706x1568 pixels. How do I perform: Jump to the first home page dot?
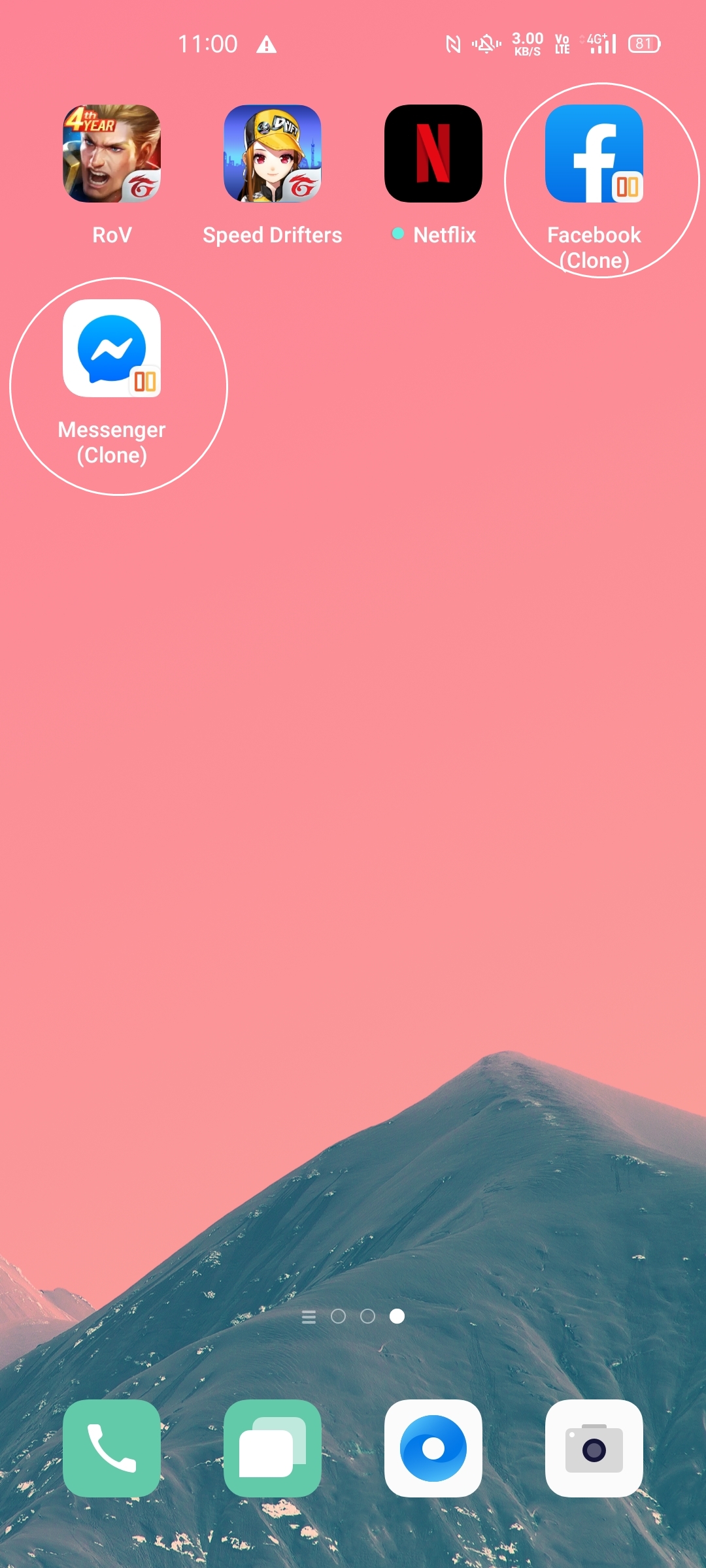(x=338, y=1316)
